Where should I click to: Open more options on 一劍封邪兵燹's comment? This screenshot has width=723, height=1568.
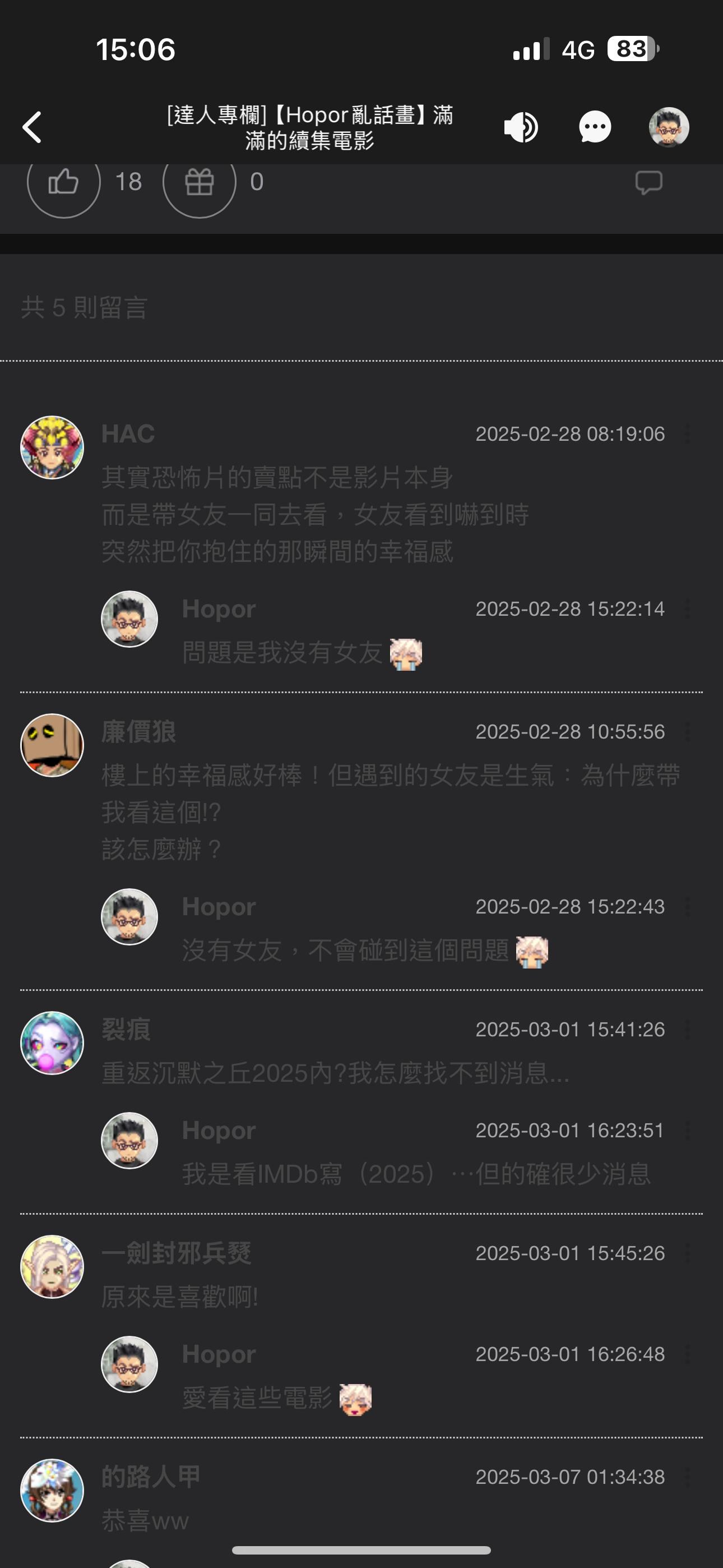(688, 1253)
